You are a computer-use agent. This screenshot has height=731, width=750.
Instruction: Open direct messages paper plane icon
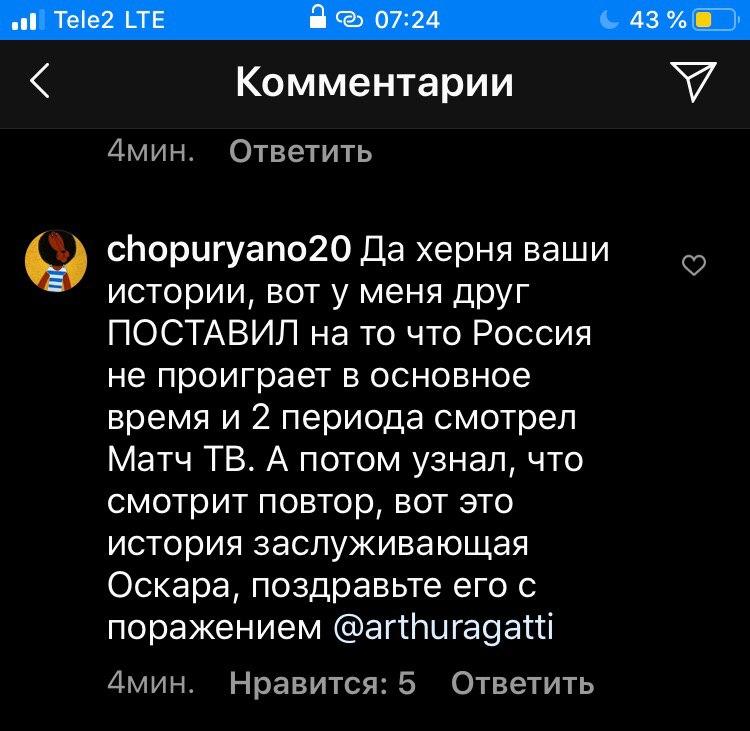click(x=692, y=82)
